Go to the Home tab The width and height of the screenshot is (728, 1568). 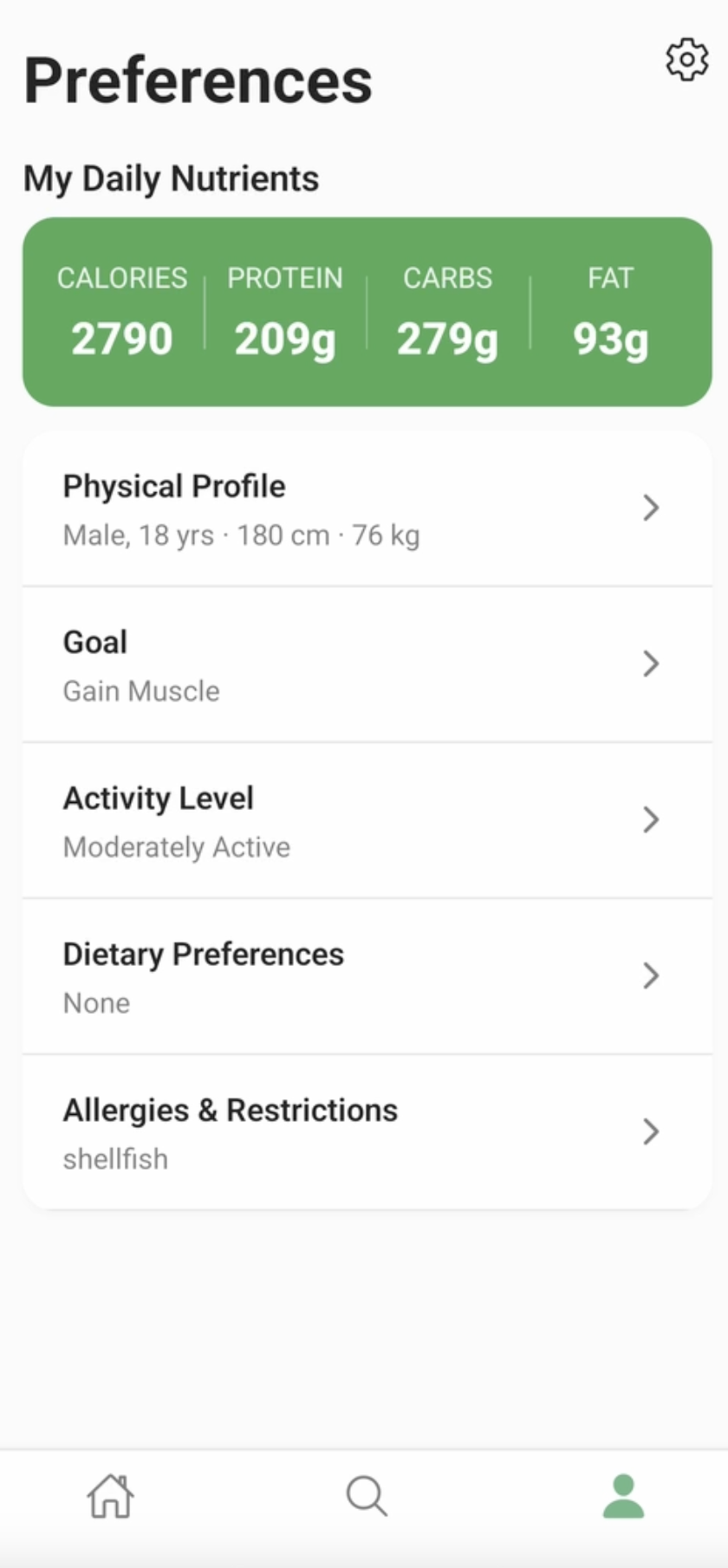[110, 1496]
